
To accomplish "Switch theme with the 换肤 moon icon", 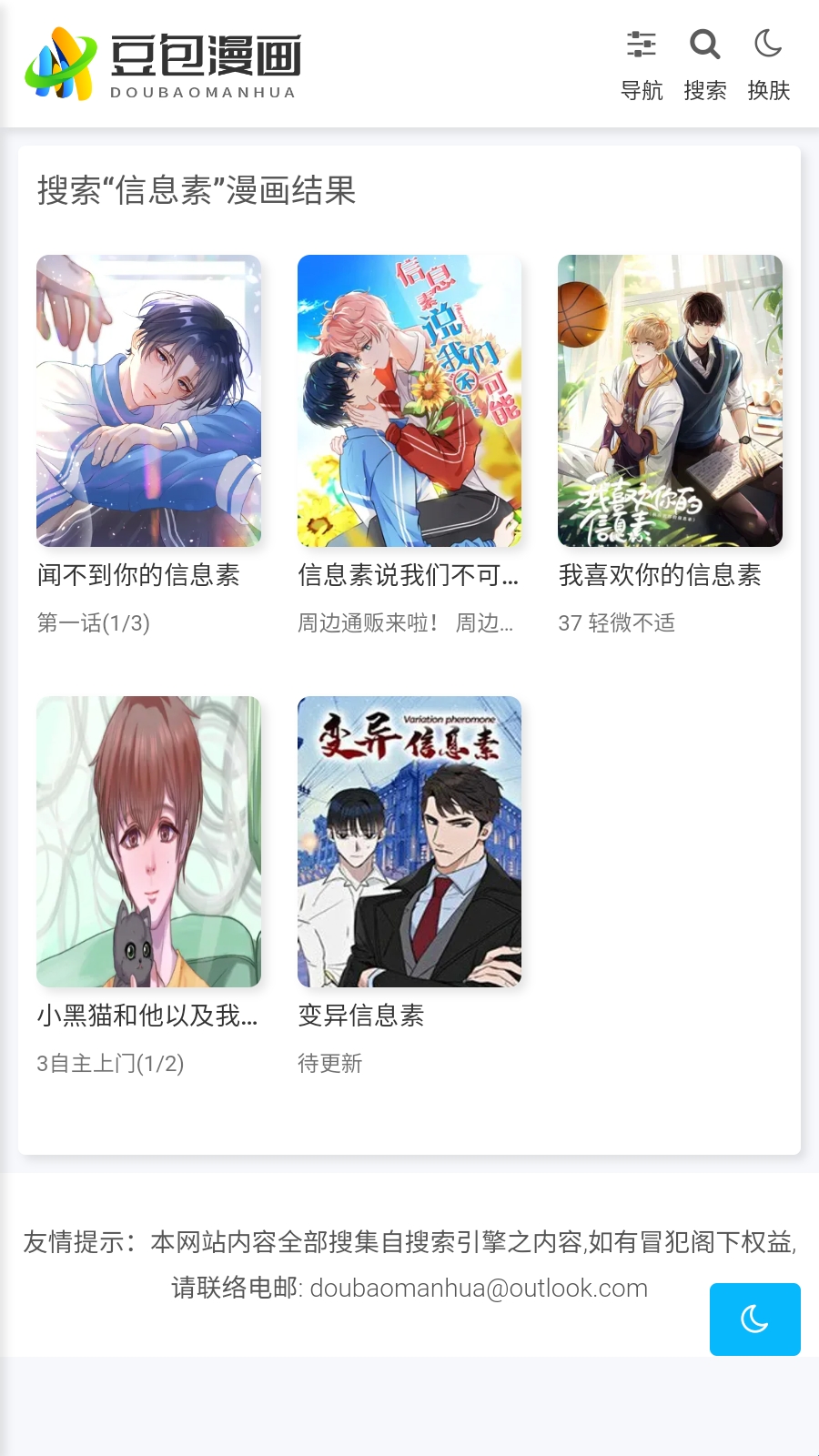I will point(768,64).
